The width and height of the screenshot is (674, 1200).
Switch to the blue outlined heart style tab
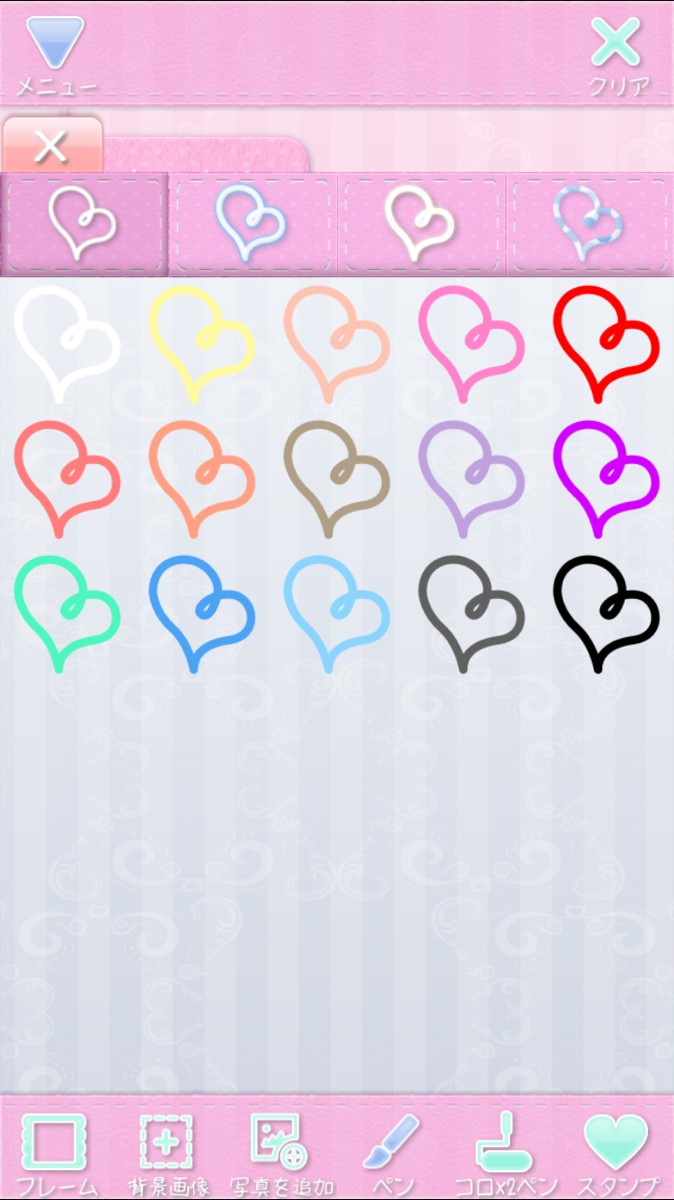tap(251, 222)
